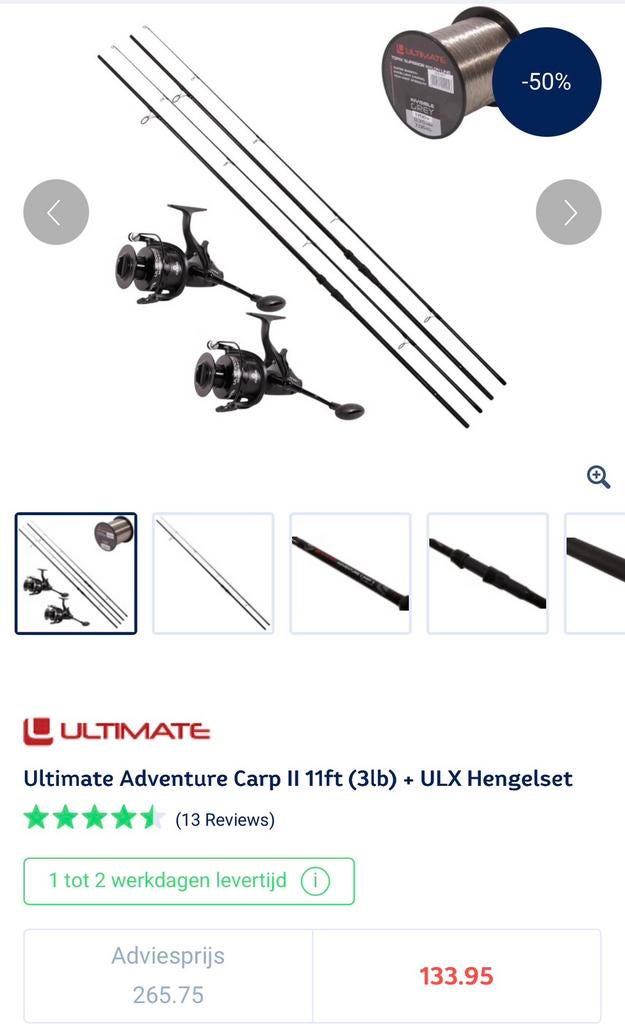Image resolution: width=625 pixels, height=1024 pixels.
Task: Select the thumbnail of the rod with red lettering
Action: coord(350,573)
